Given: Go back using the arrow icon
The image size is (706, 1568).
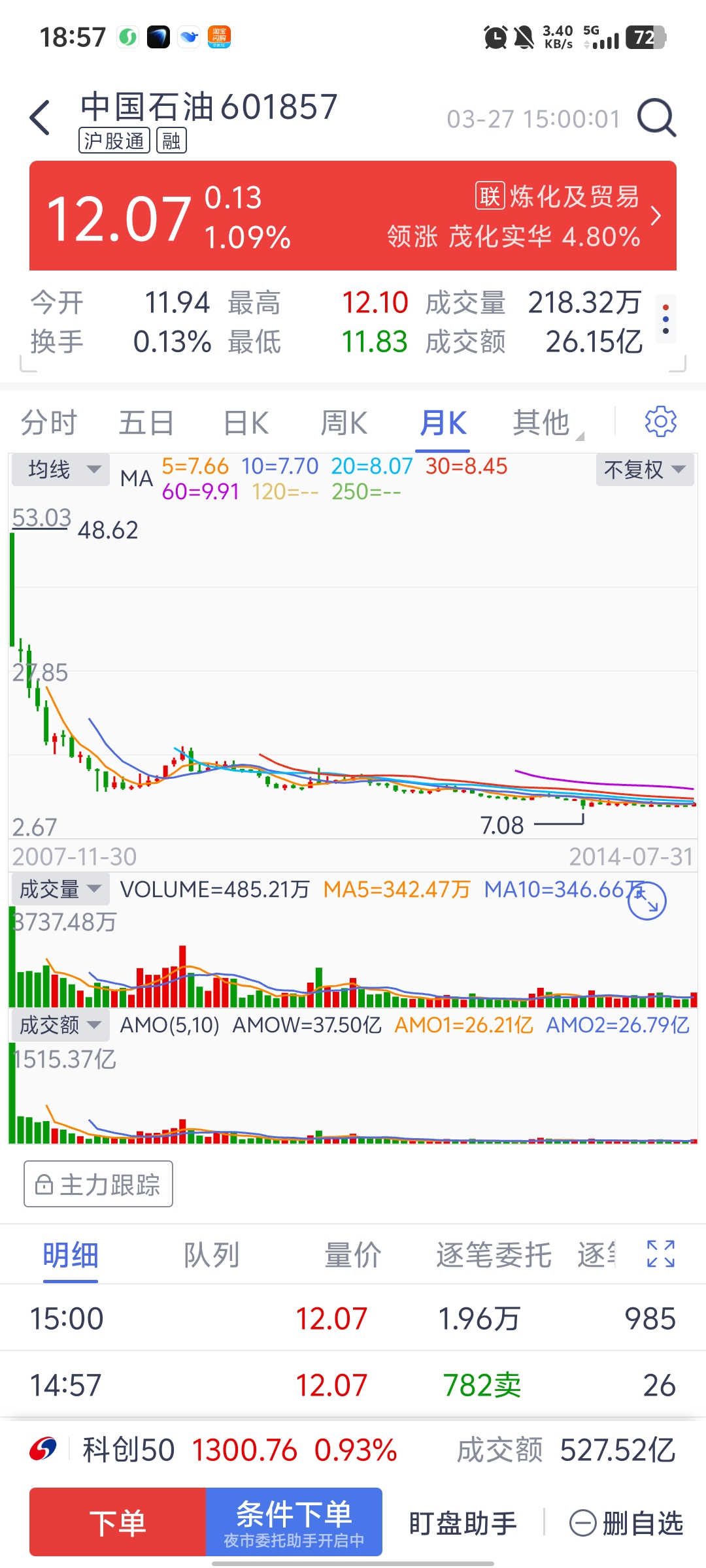Looking at the screenshot, I should [41, 118].
